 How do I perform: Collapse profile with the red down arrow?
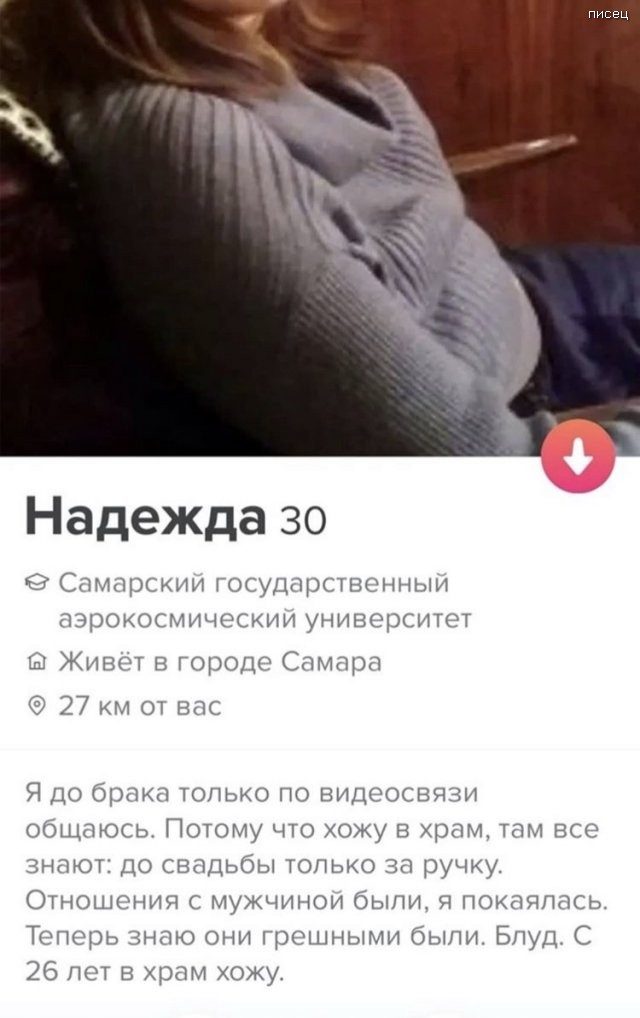coord(577,456)
